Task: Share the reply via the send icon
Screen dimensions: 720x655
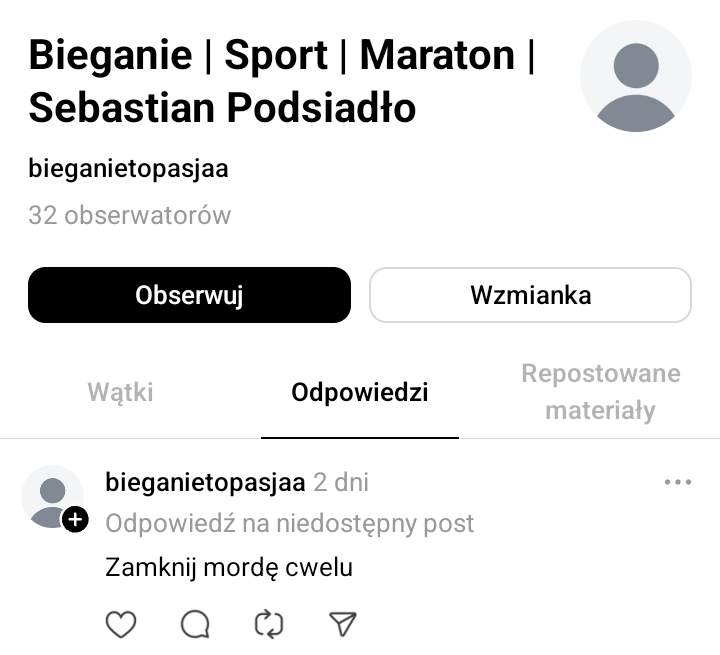Action: (343, 625)
